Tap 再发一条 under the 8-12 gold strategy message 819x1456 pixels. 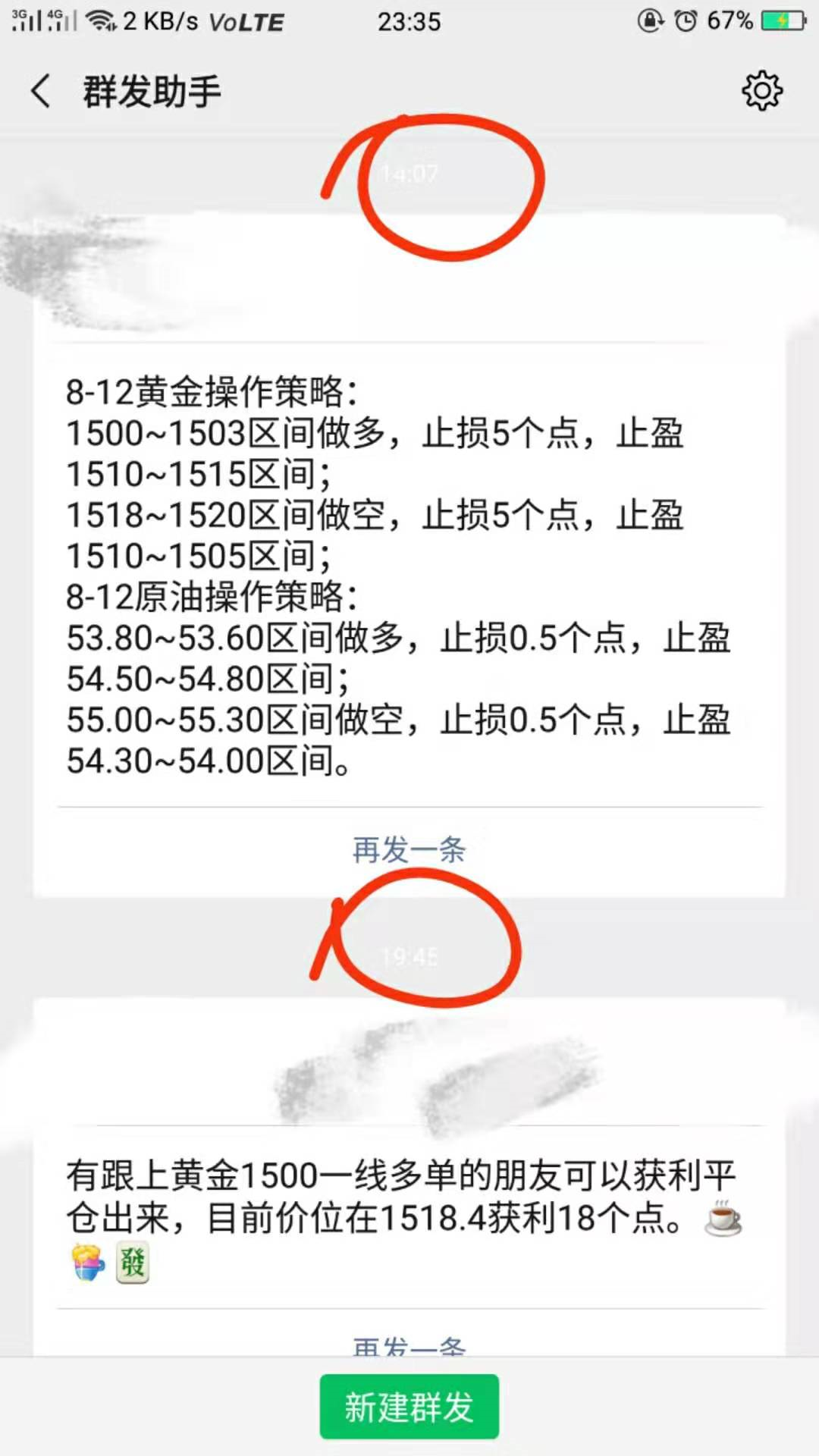coord(409,850)
